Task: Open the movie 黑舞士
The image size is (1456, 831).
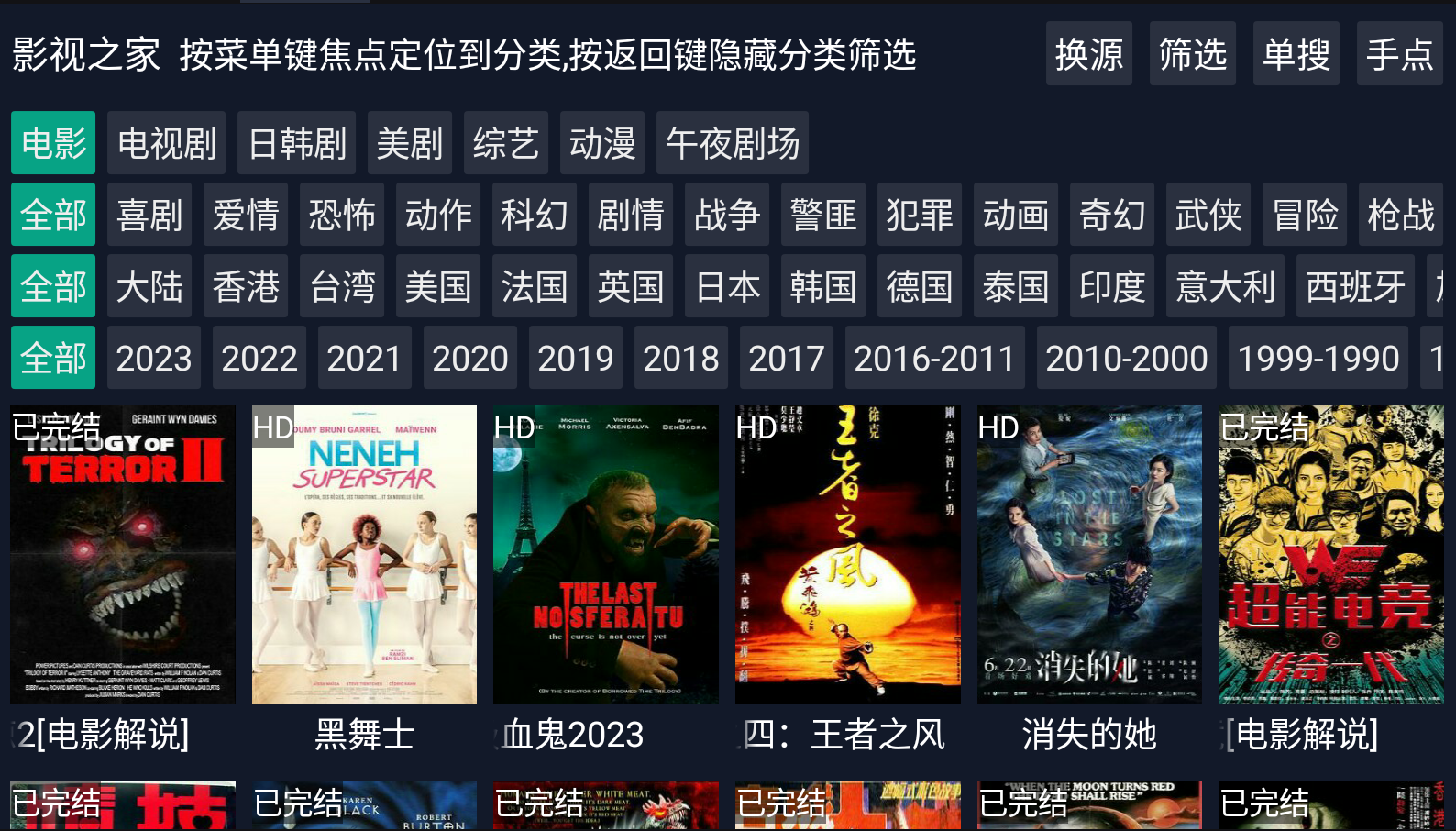Action: point(364,555)
